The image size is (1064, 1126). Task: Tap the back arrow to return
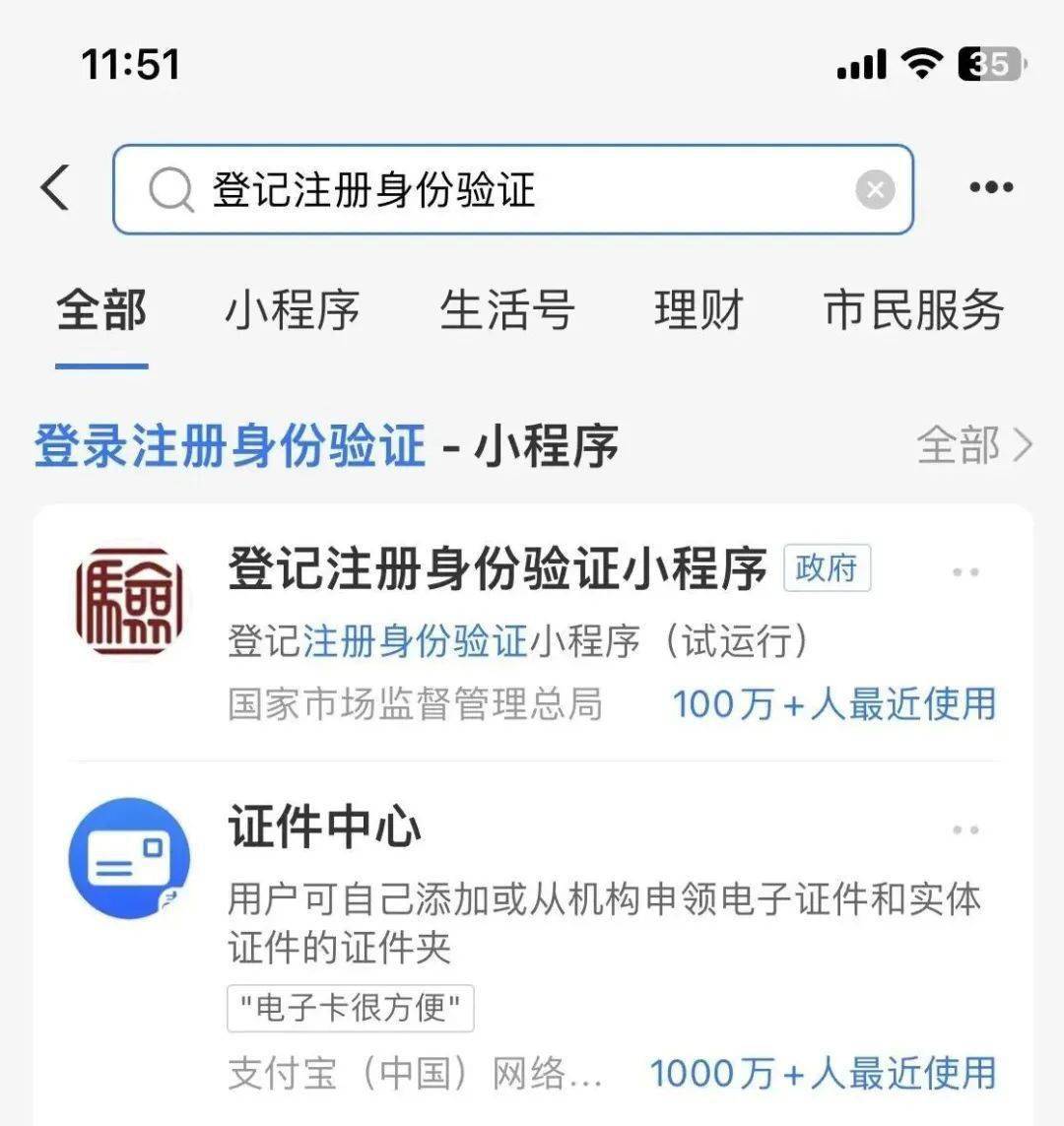click(x=56, y=187)
